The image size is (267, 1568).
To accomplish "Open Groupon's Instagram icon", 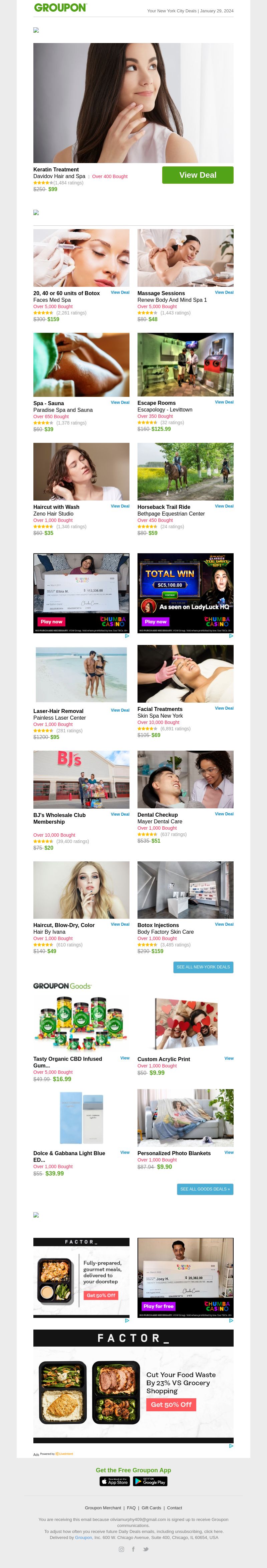I will click(x=121, y=1549).
